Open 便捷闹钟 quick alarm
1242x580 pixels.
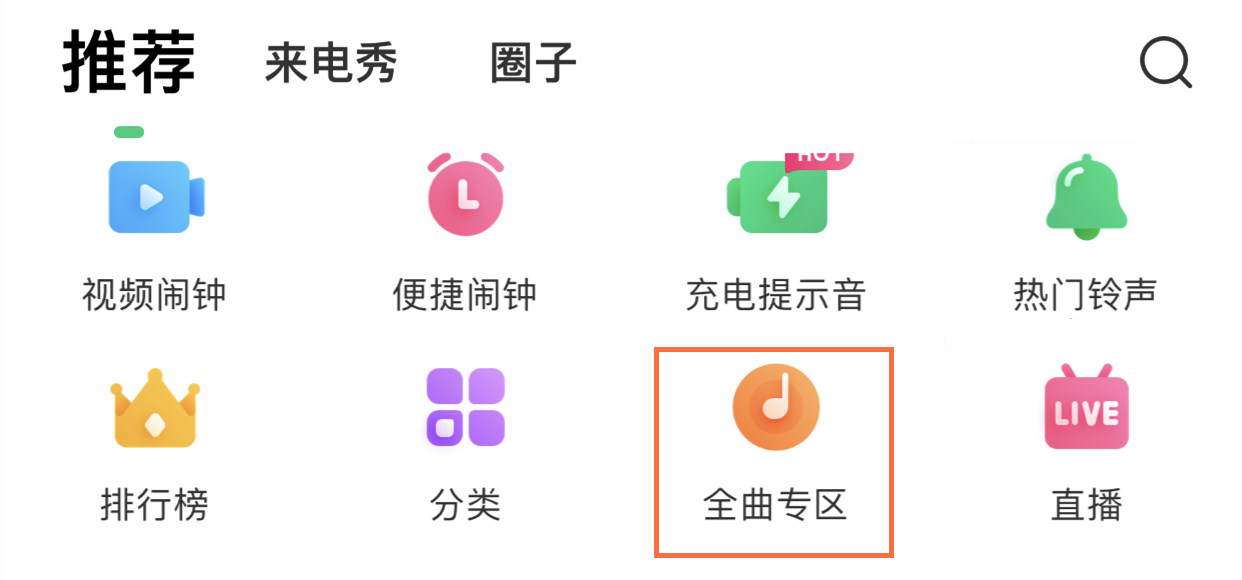pyautogui.click(x=465, y=230)
